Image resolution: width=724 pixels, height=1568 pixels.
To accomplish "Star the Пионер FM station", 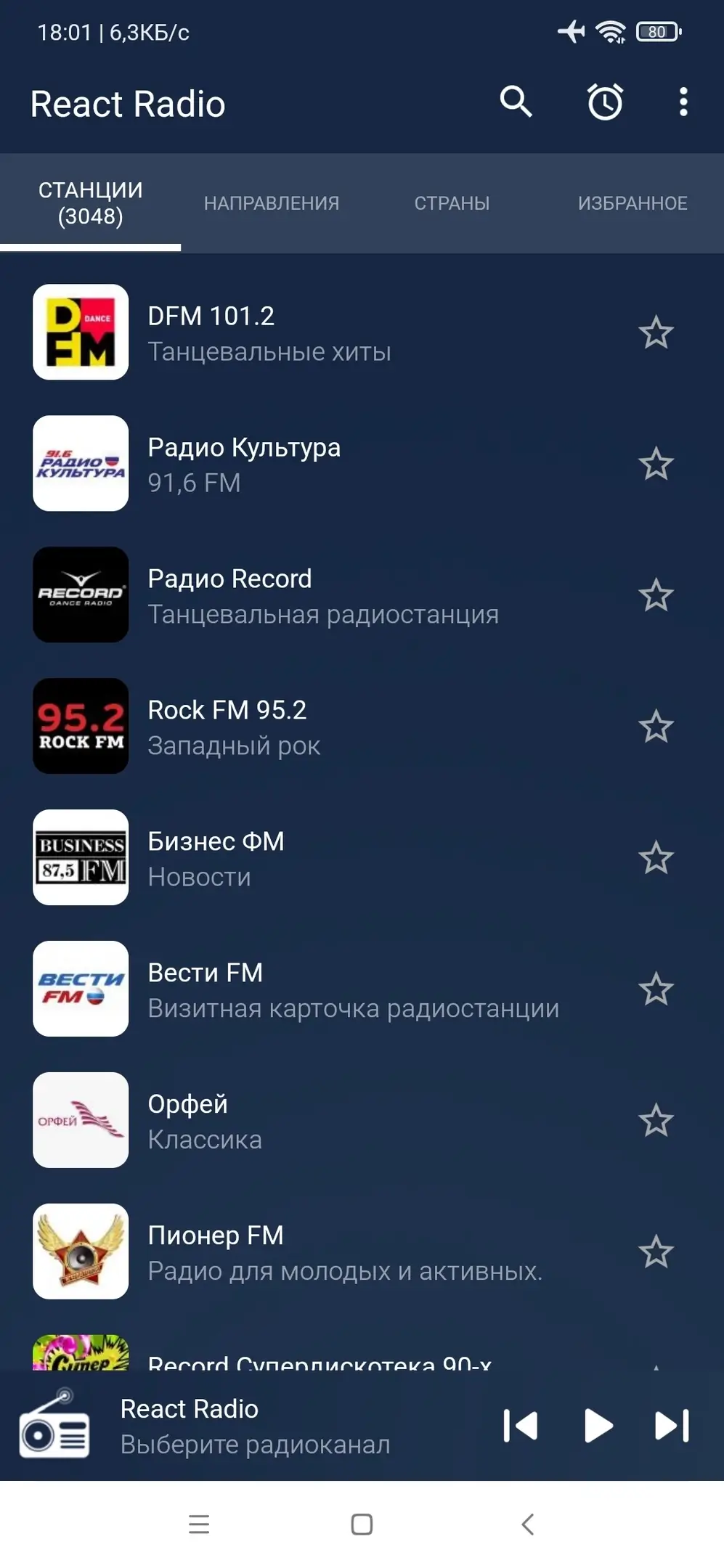I will click(x=656, y=1251).
